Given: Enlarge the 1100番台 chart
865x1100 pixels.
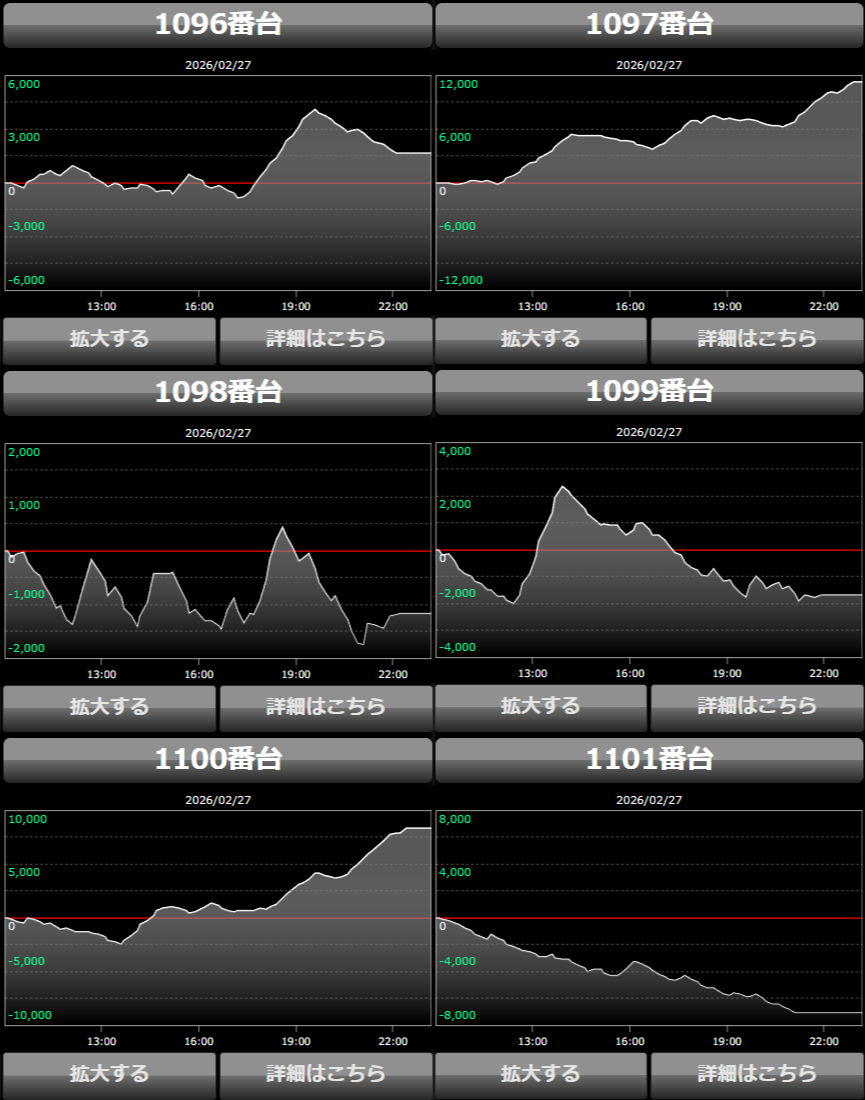Looking at the screenshot, I should 109,1075.
